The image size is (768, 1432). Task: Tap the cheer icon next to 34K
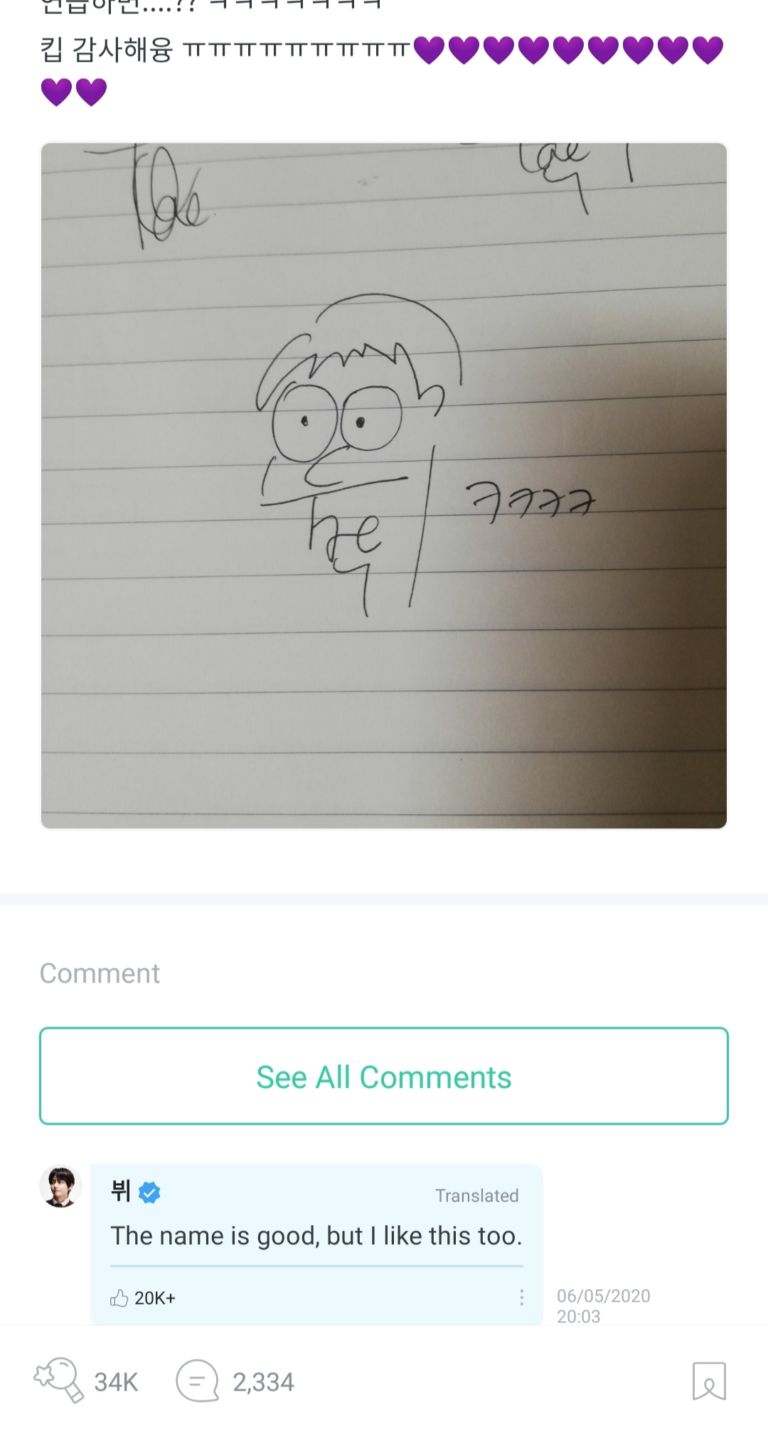coord(60,1381)
